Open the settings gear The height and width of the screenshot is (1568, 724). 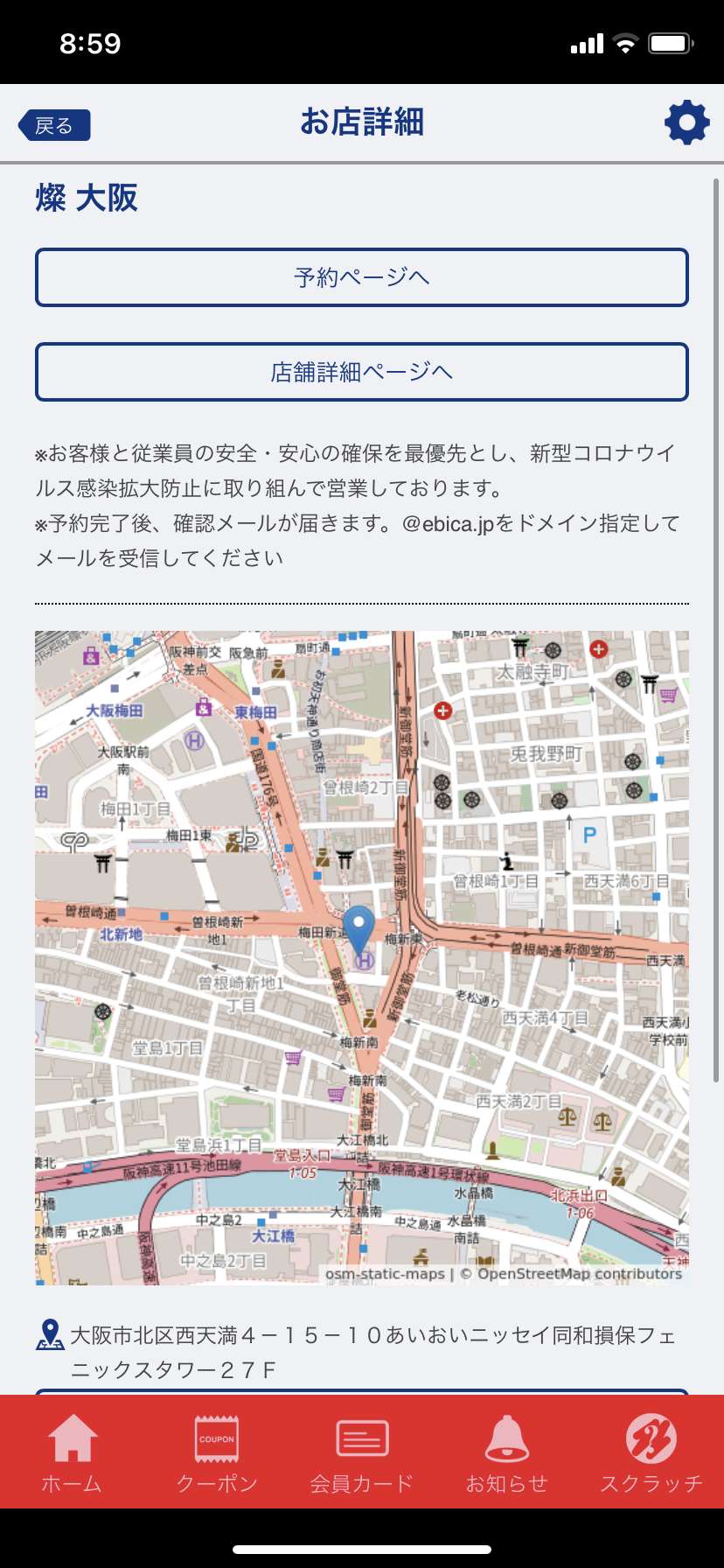tap(687, 122)
